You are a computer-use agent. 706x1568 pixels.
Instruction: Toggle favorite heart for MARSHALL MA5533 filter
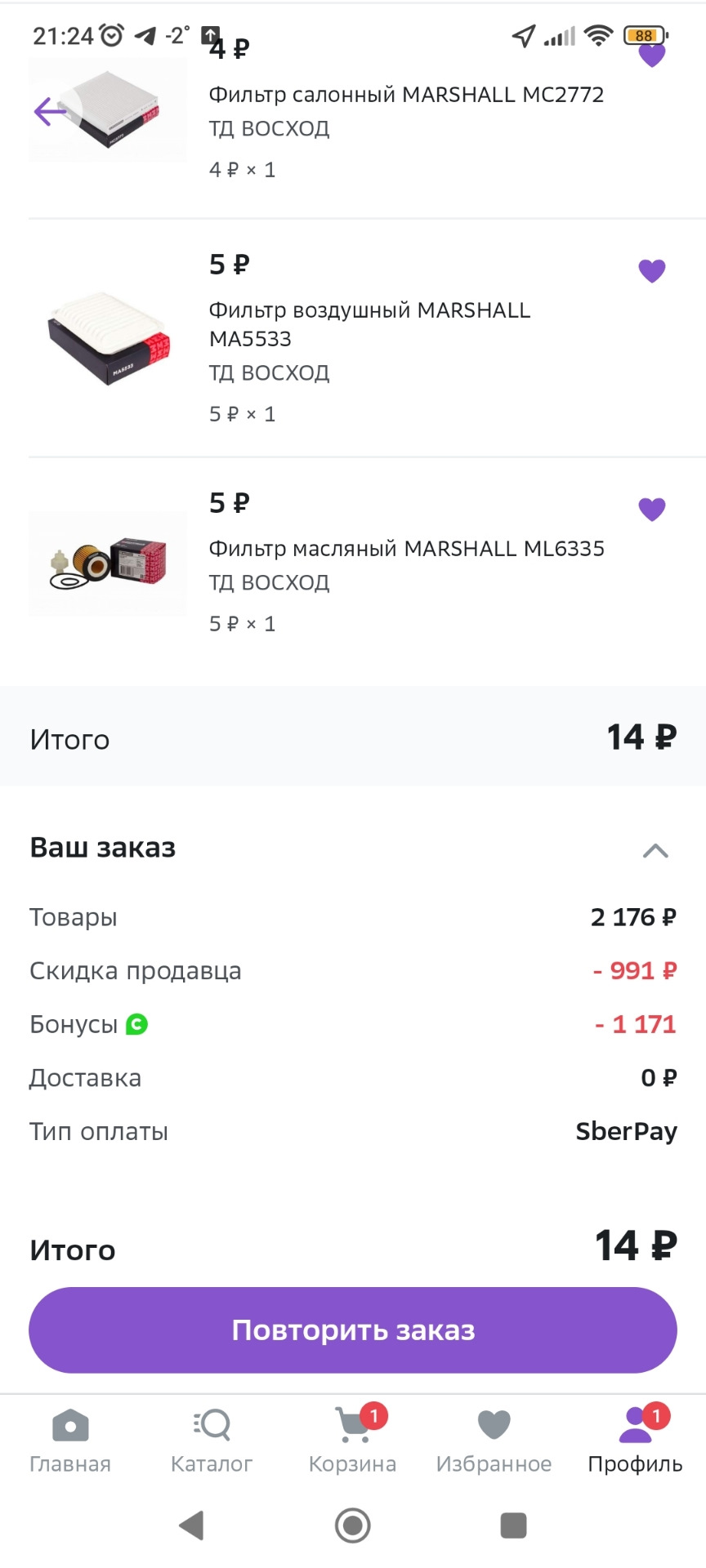click(651, 270)
